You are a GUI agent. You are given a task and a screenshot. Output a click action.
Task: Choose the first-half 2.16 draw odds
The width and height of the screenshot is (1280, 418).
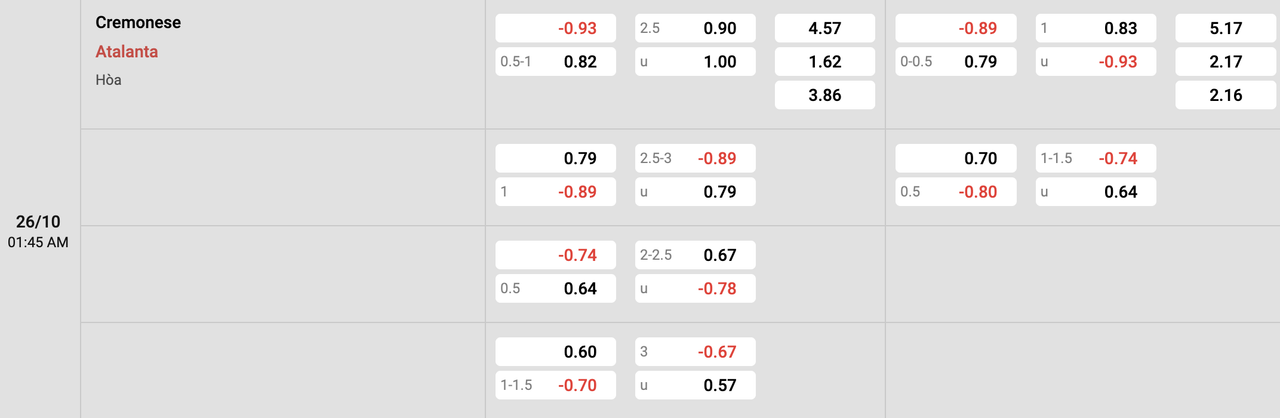(x=1226, y=95)
